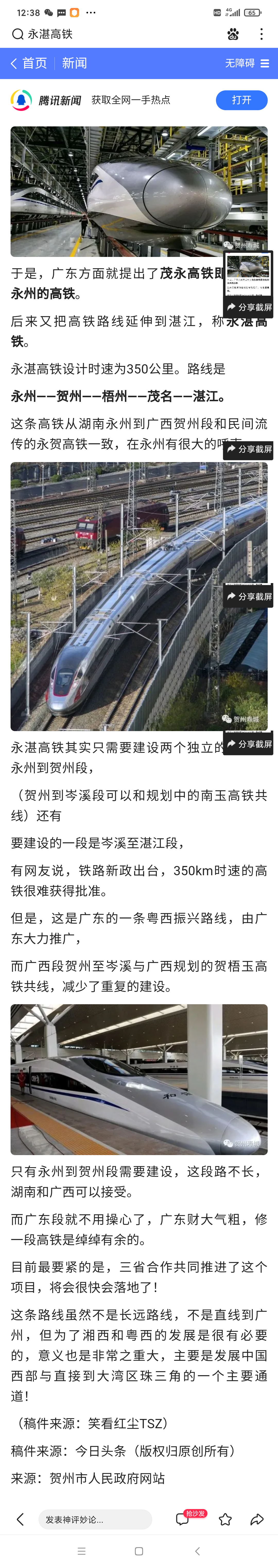This screenshot has height=1568, width=278.
Task: Tap the system home button
Action: click(139, 1552)
